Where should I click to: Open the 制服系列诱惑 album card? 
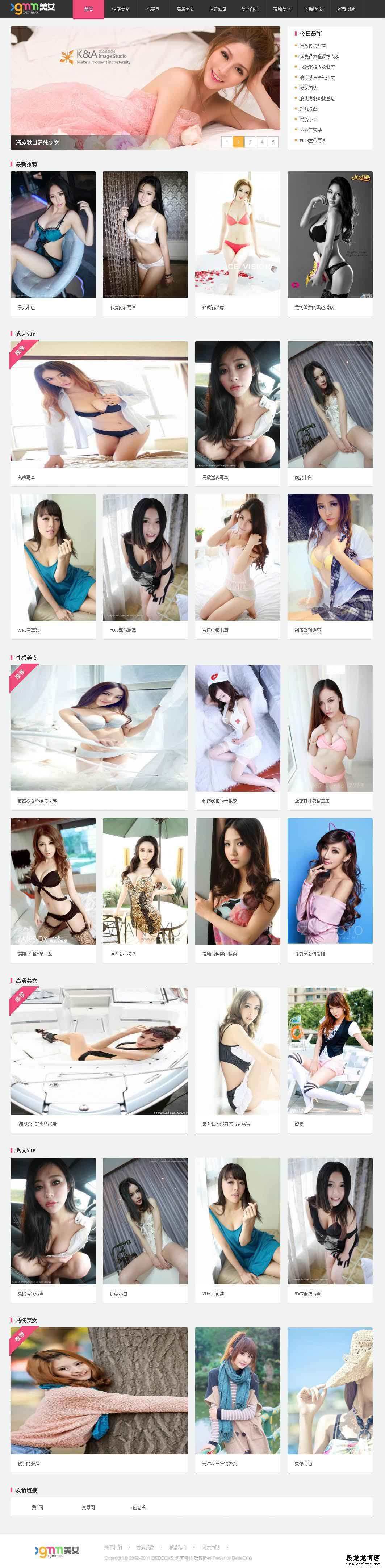pos(330,557)
